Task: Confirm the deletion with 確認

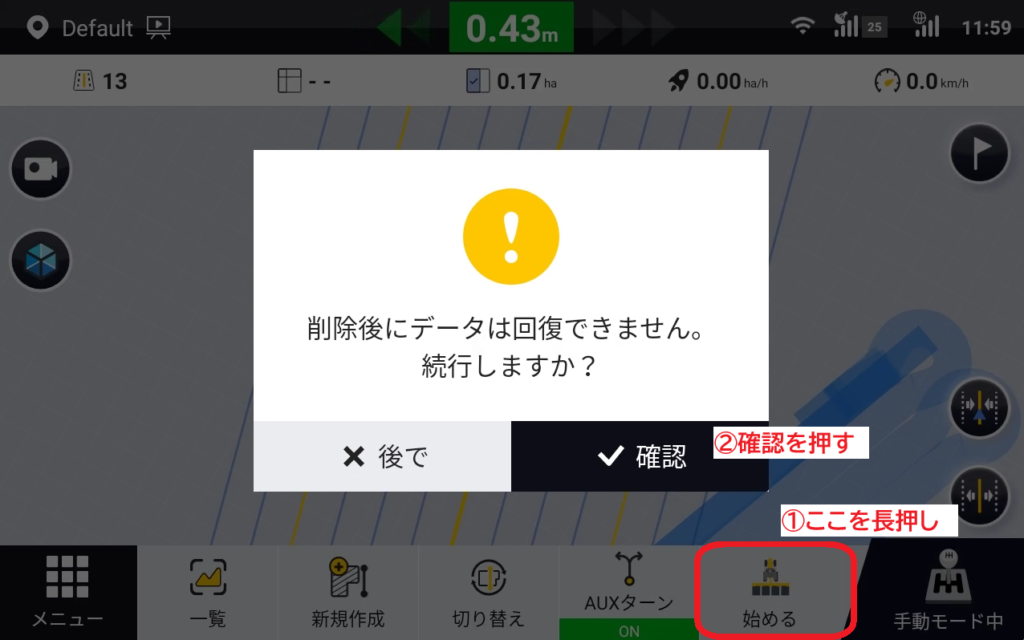Action: (x=640, y=457)
